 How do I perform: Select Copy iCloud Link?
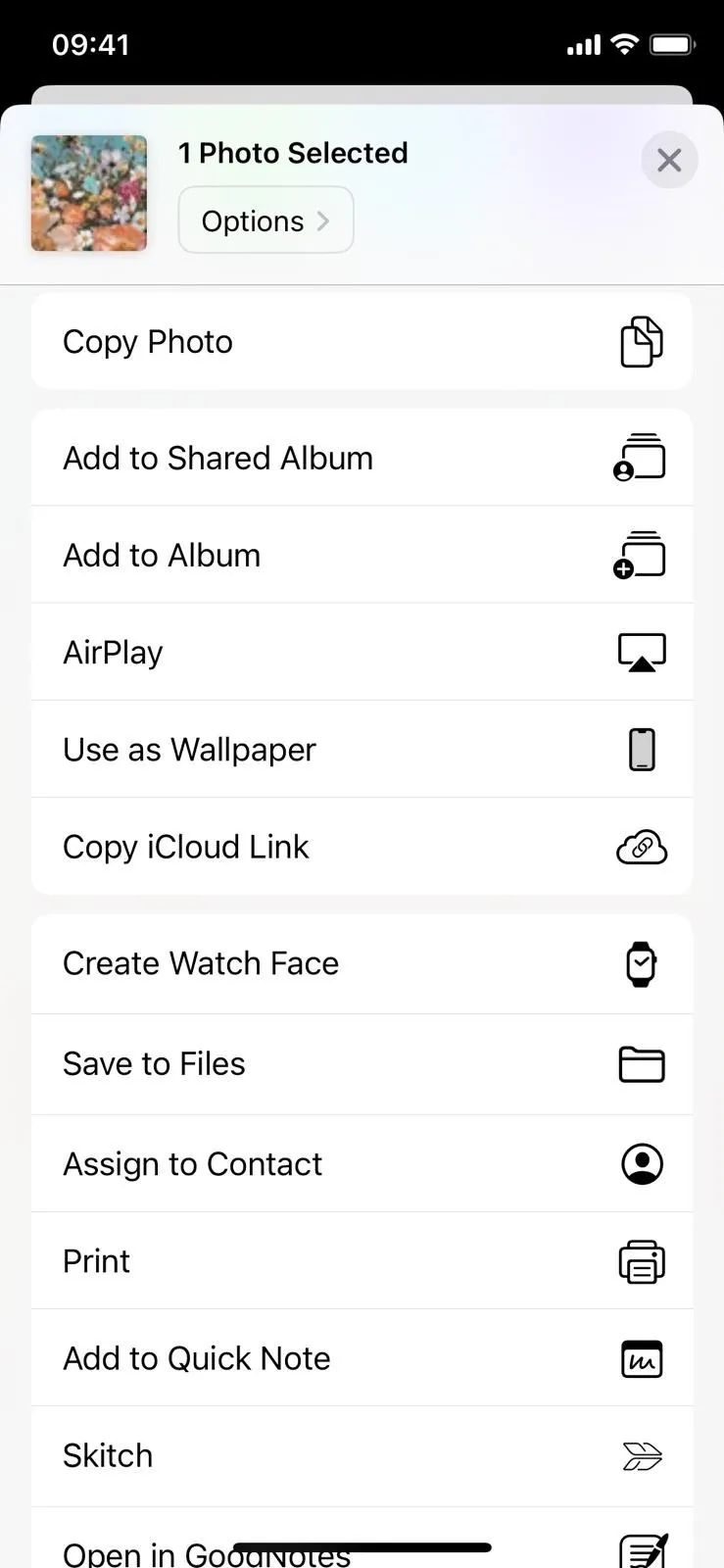coord(362,846)
